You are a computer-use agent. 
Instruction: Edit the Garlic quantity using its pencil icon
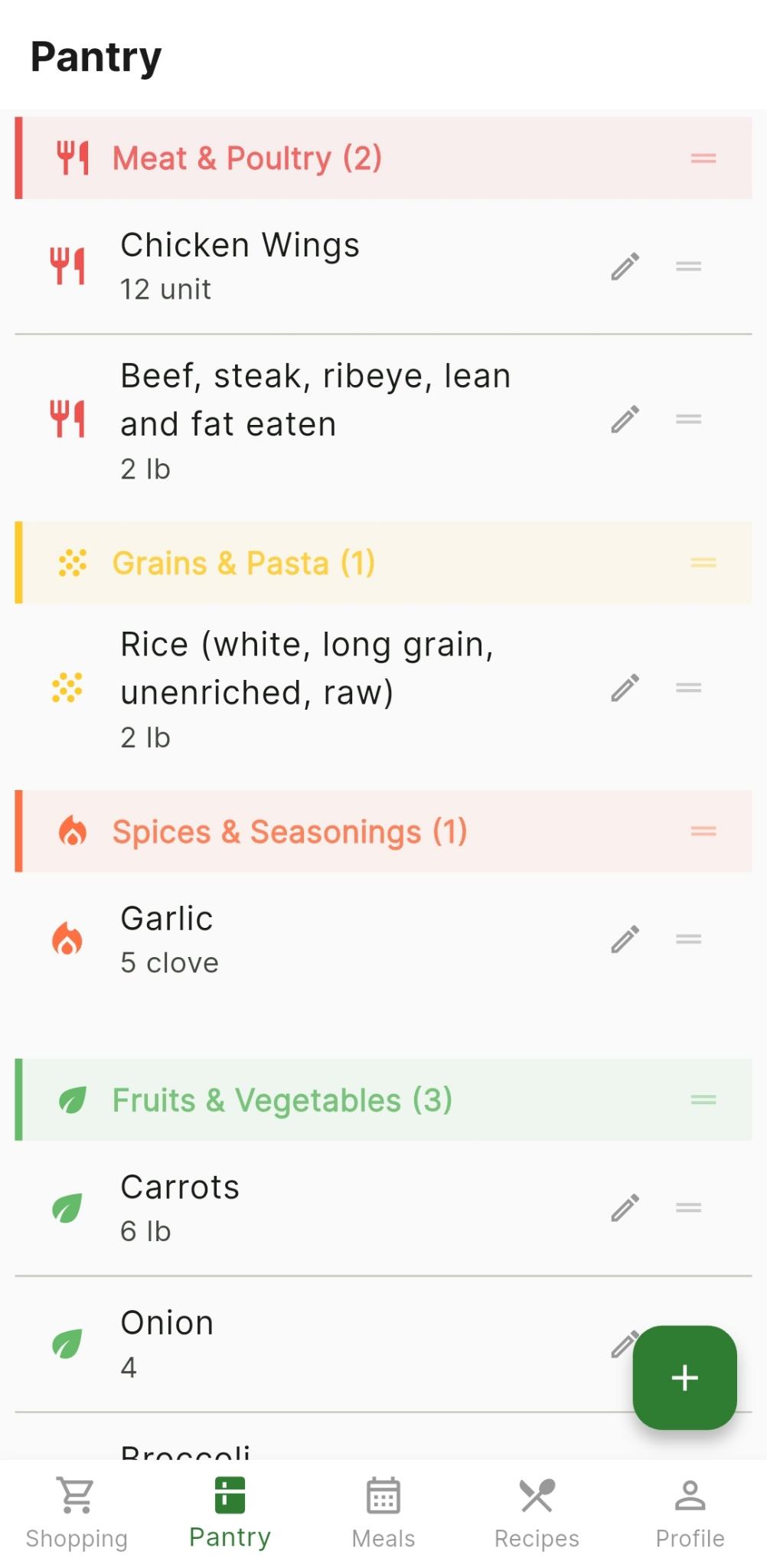tap(624, 937)
